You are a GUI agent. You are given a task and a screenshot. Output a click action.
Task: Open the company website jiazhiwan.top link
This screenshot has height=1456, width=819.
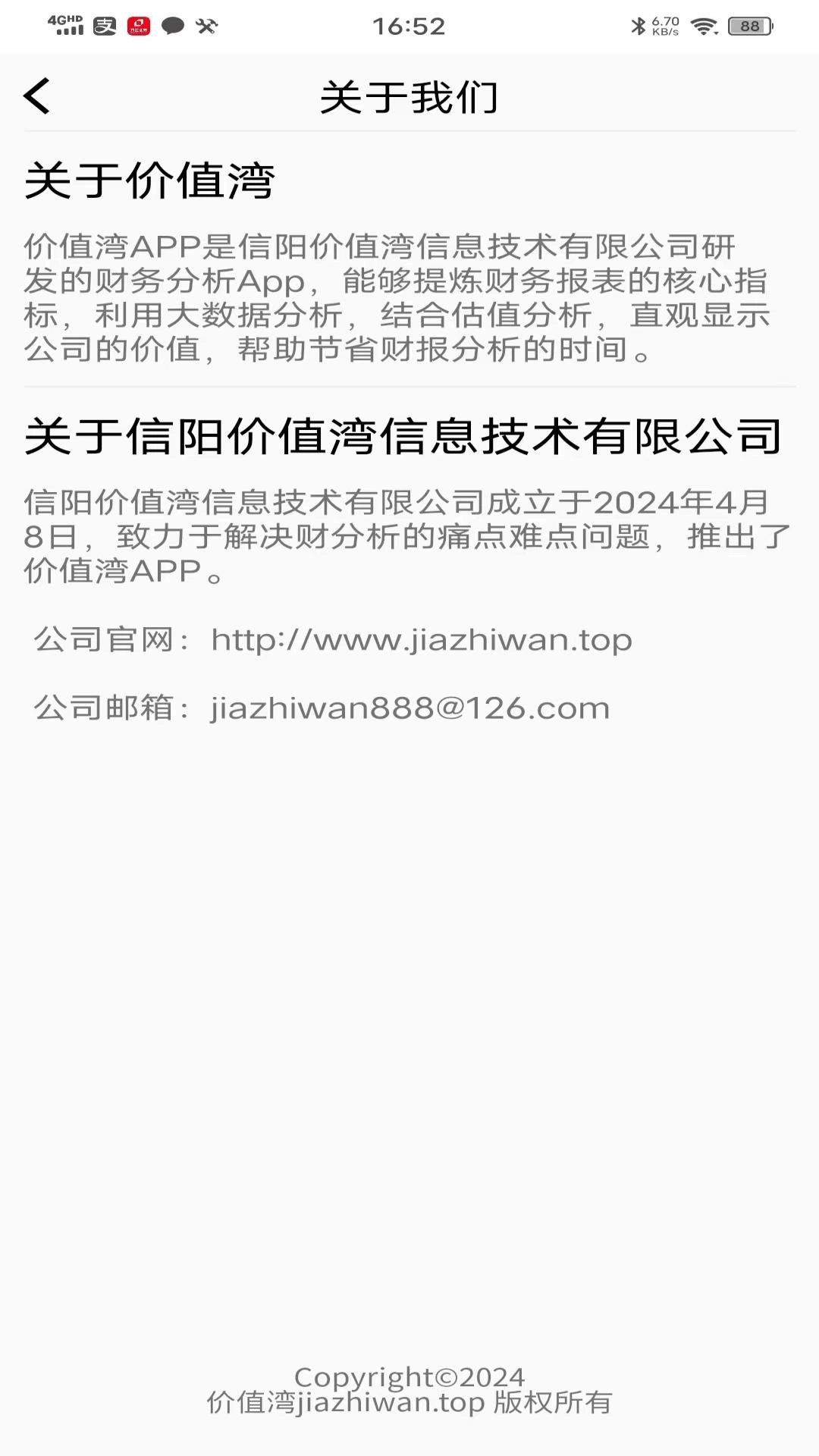[x=421, y=641]
